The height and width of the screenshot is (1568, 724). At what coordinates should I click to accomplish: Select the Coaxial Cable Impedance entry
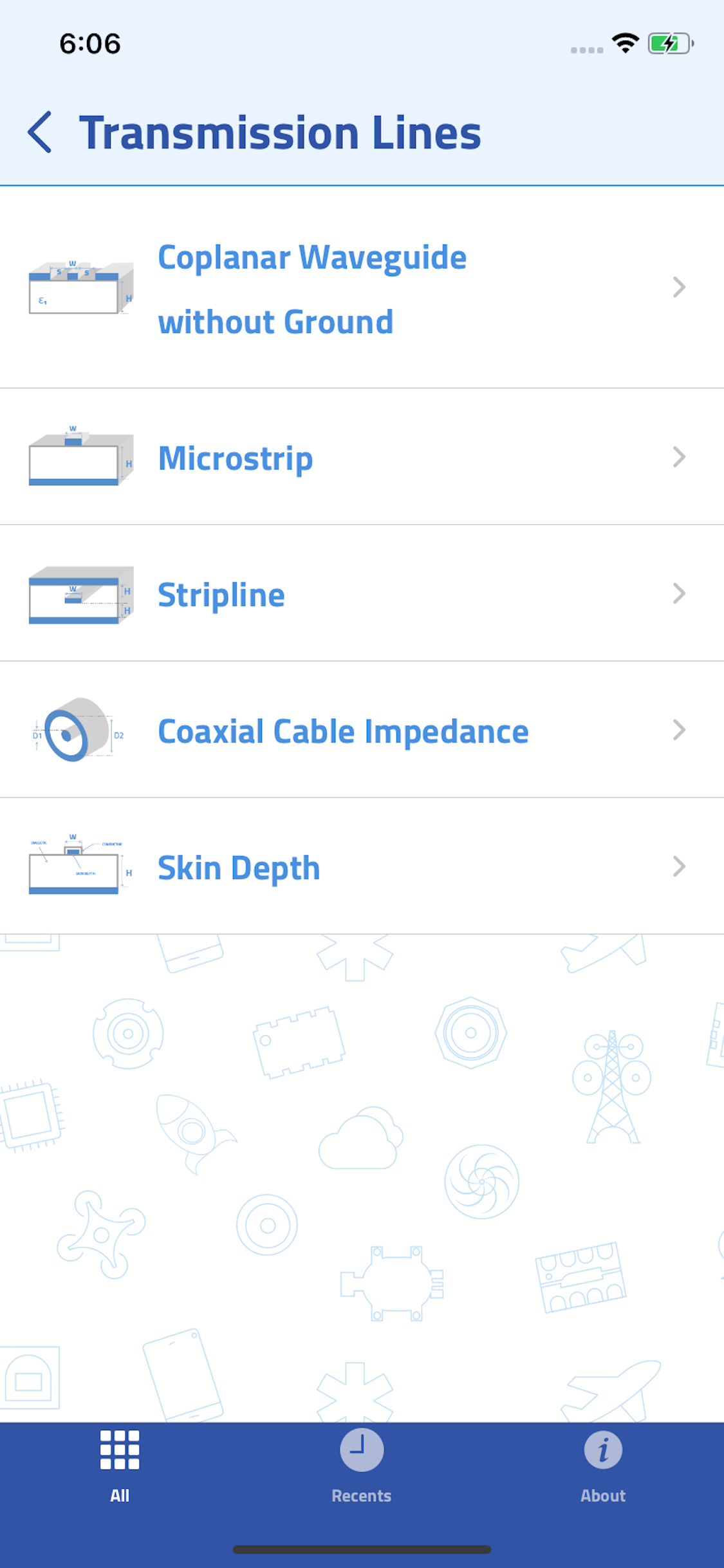pyautogui.click(x=343, y=730)
